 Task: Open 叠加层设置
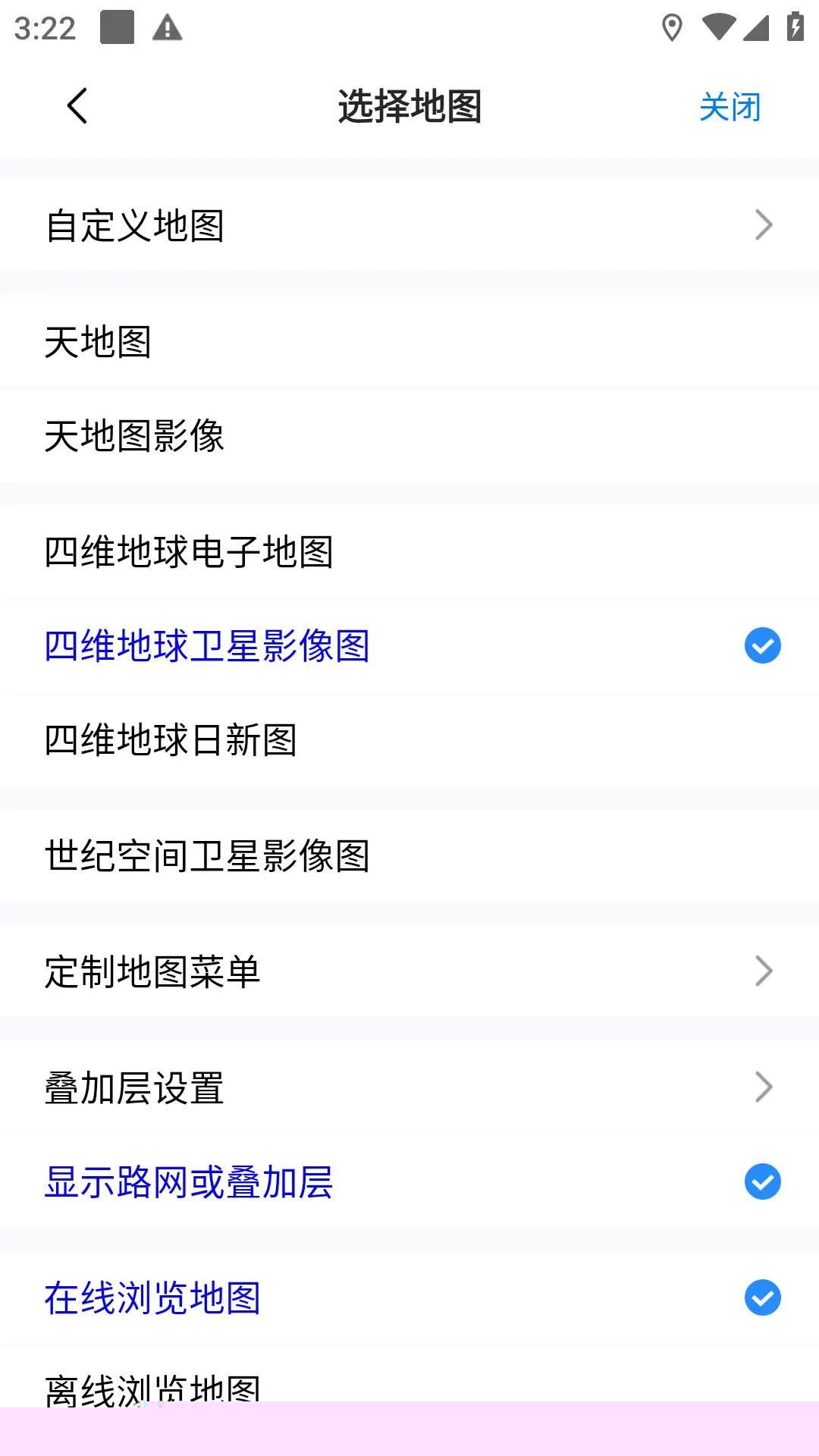(409, 1087)
